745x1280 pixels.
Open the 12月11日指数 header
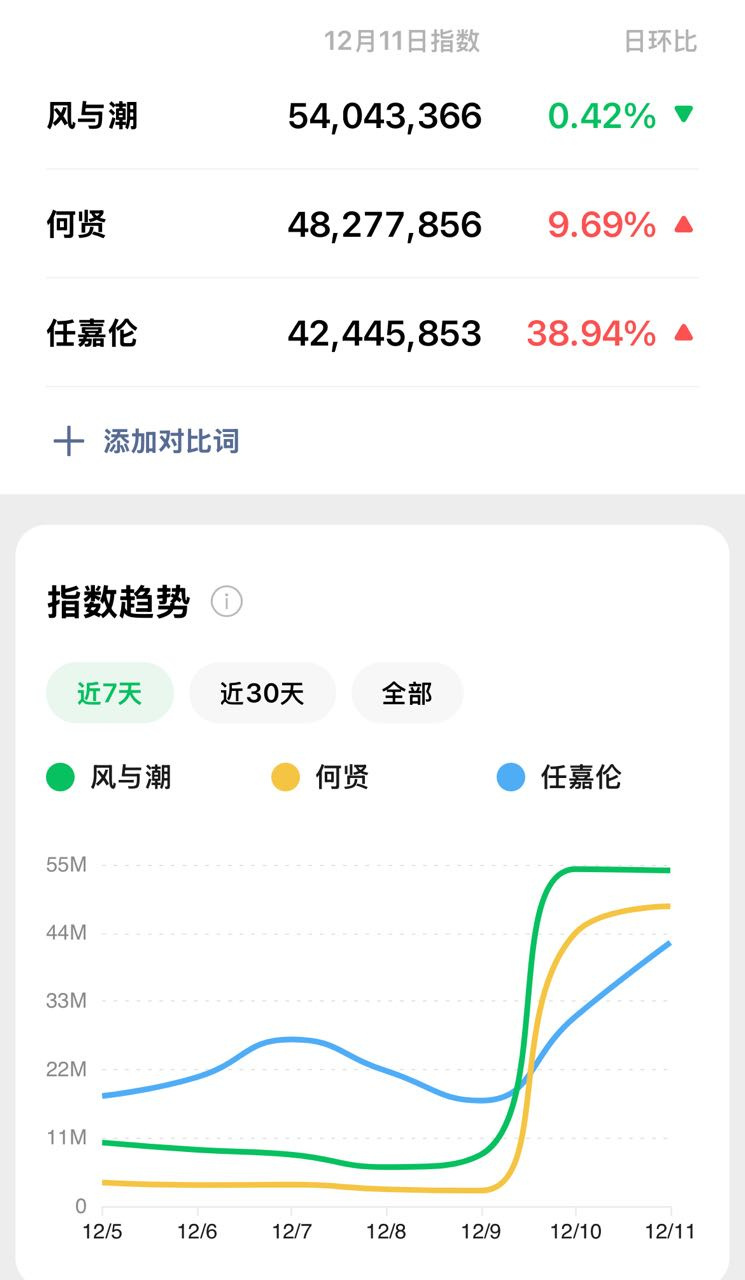pos(404,41)
